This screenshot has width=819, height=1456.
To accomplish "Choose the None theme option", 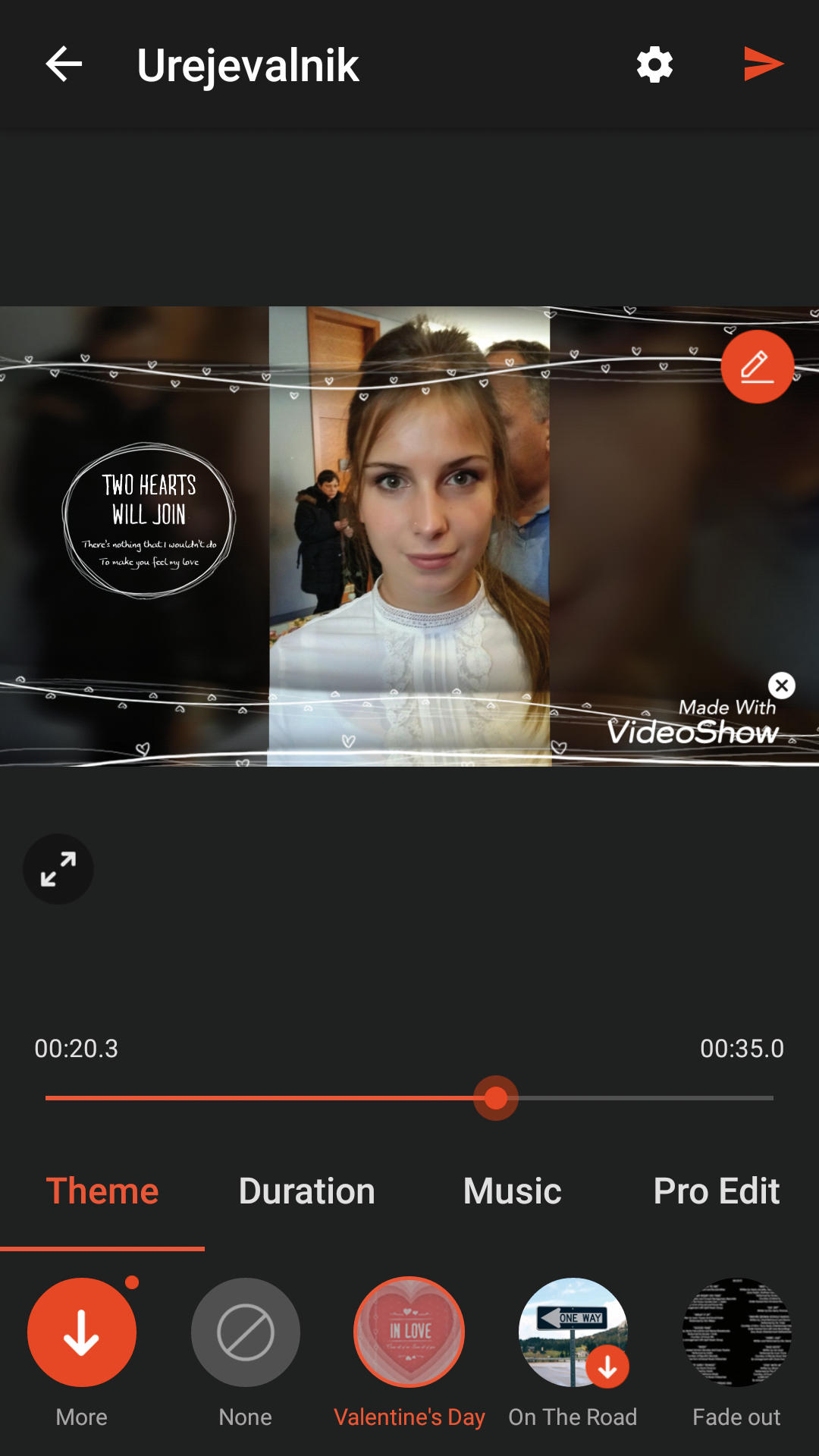I will (x=245, y=1332).
